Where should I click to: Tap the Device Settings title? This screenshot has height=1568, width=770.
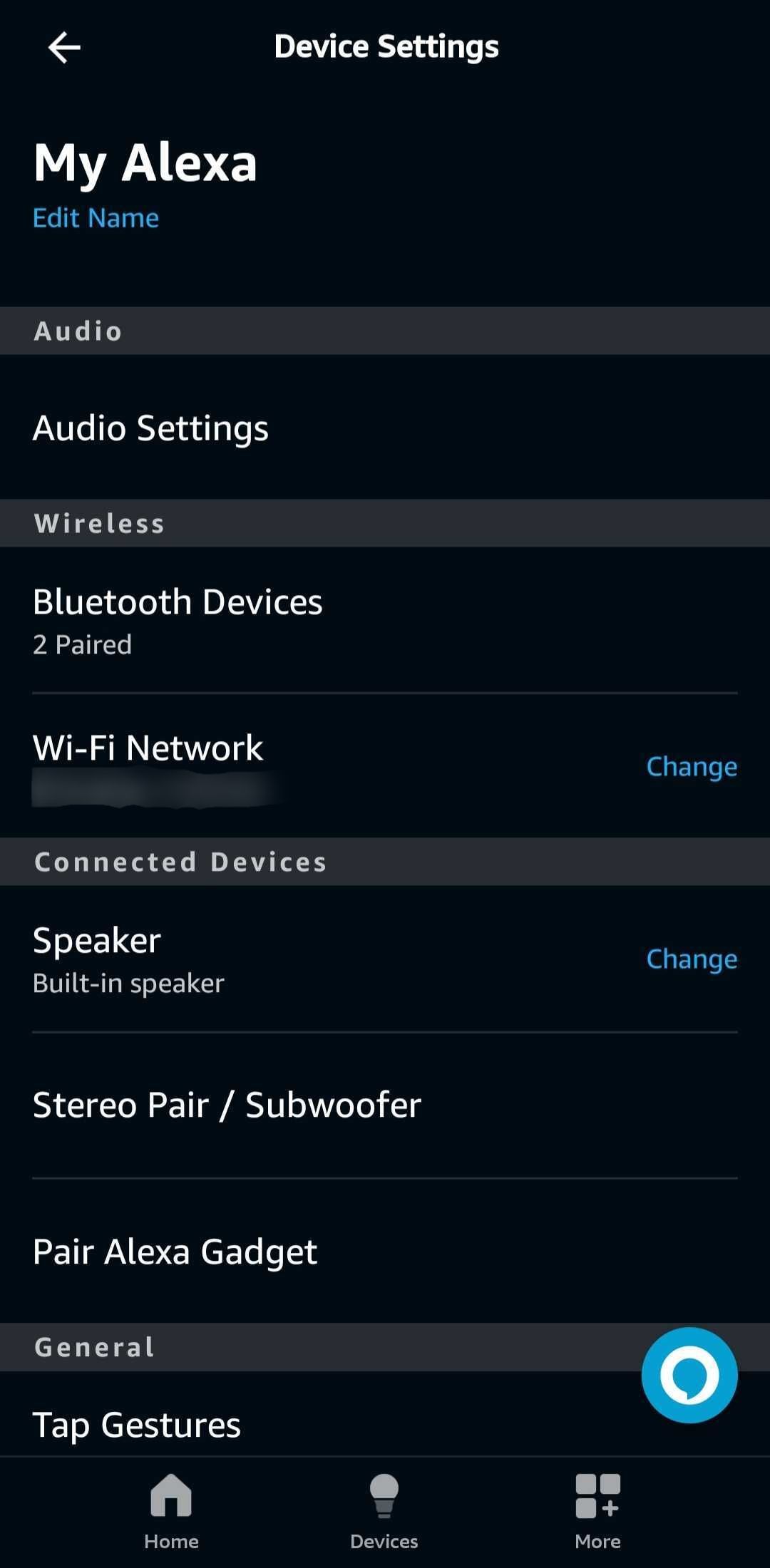(x=385, y=46)
